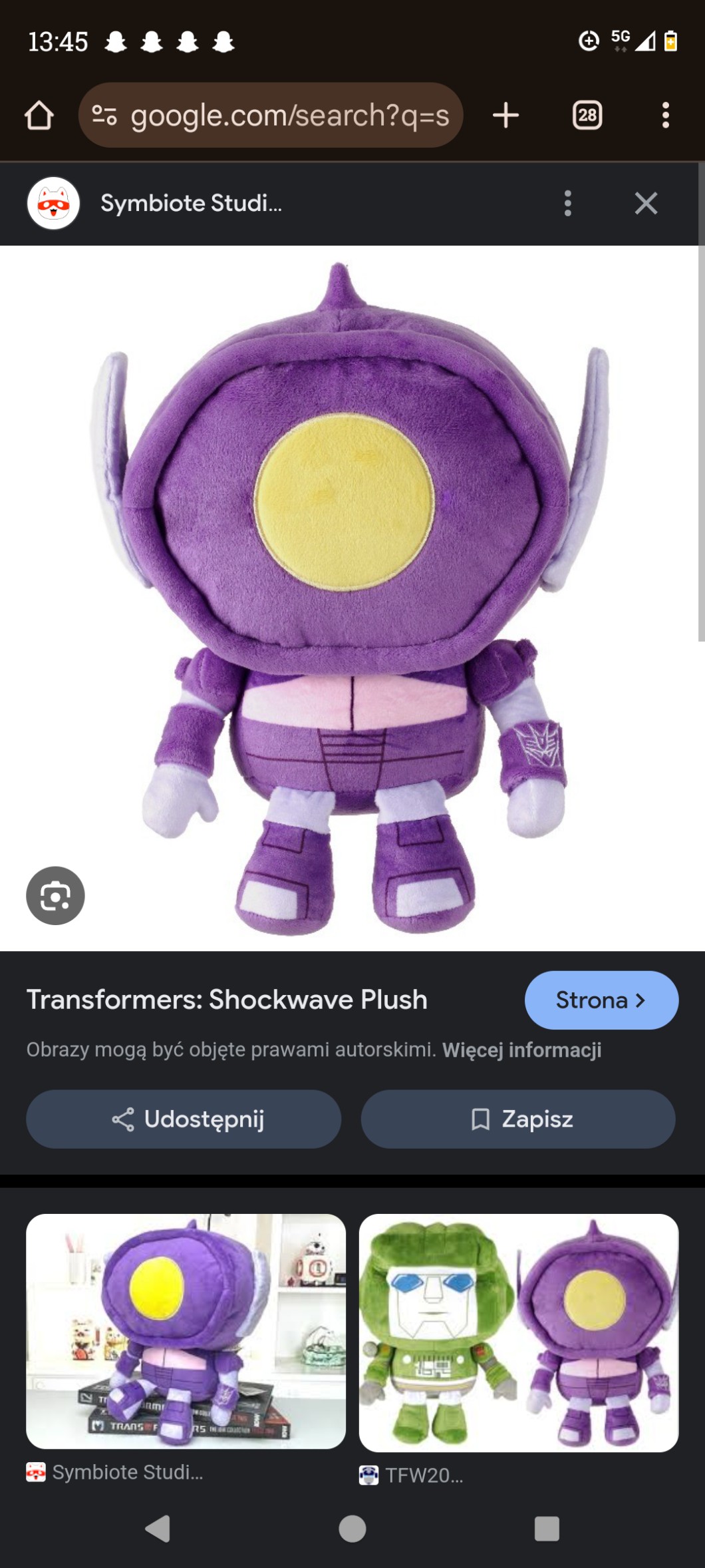Open the Chrome overflow menu
This screenshot has width=705, height=1568.
[x=665, y=116]
